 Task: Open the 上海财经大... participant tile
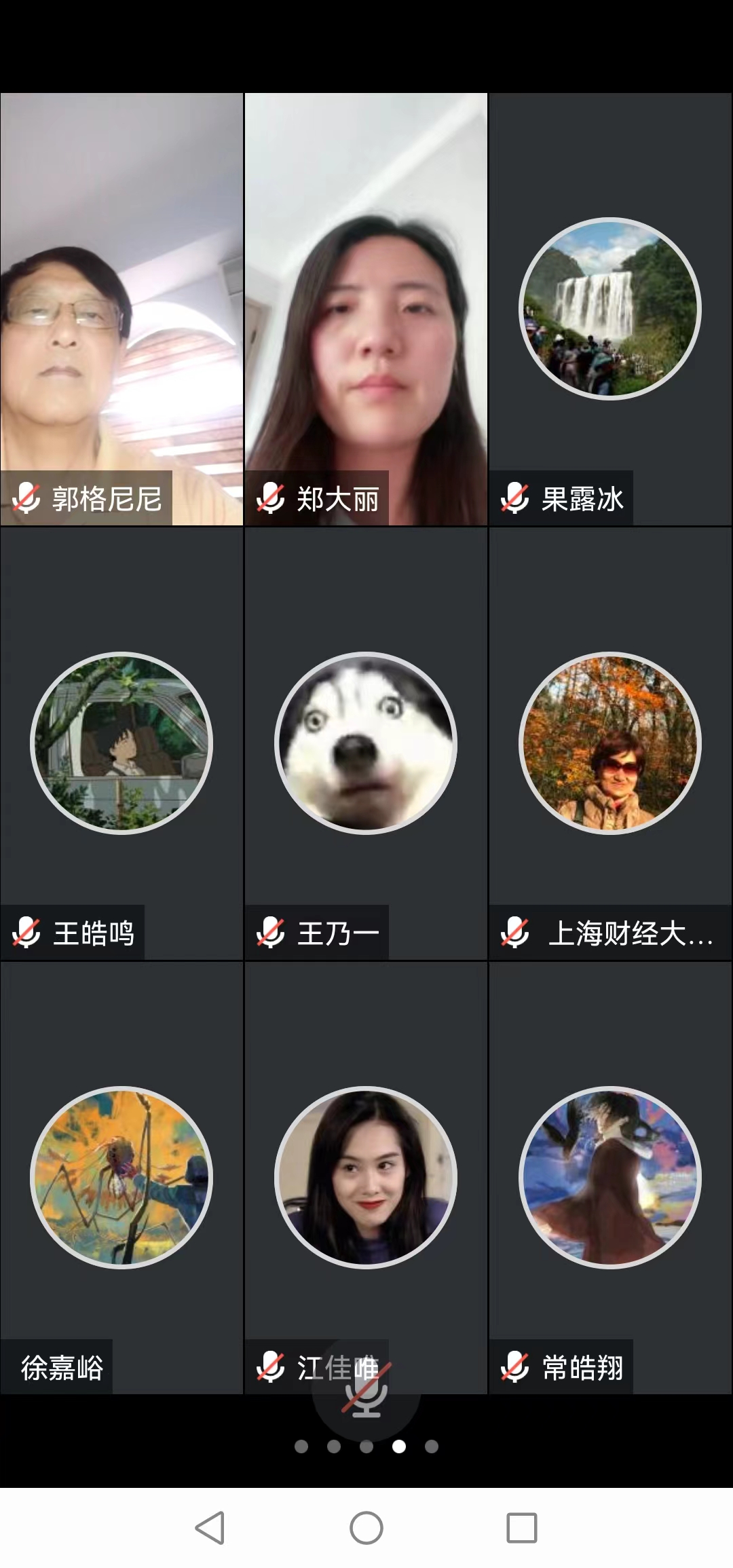coord(610,743)
